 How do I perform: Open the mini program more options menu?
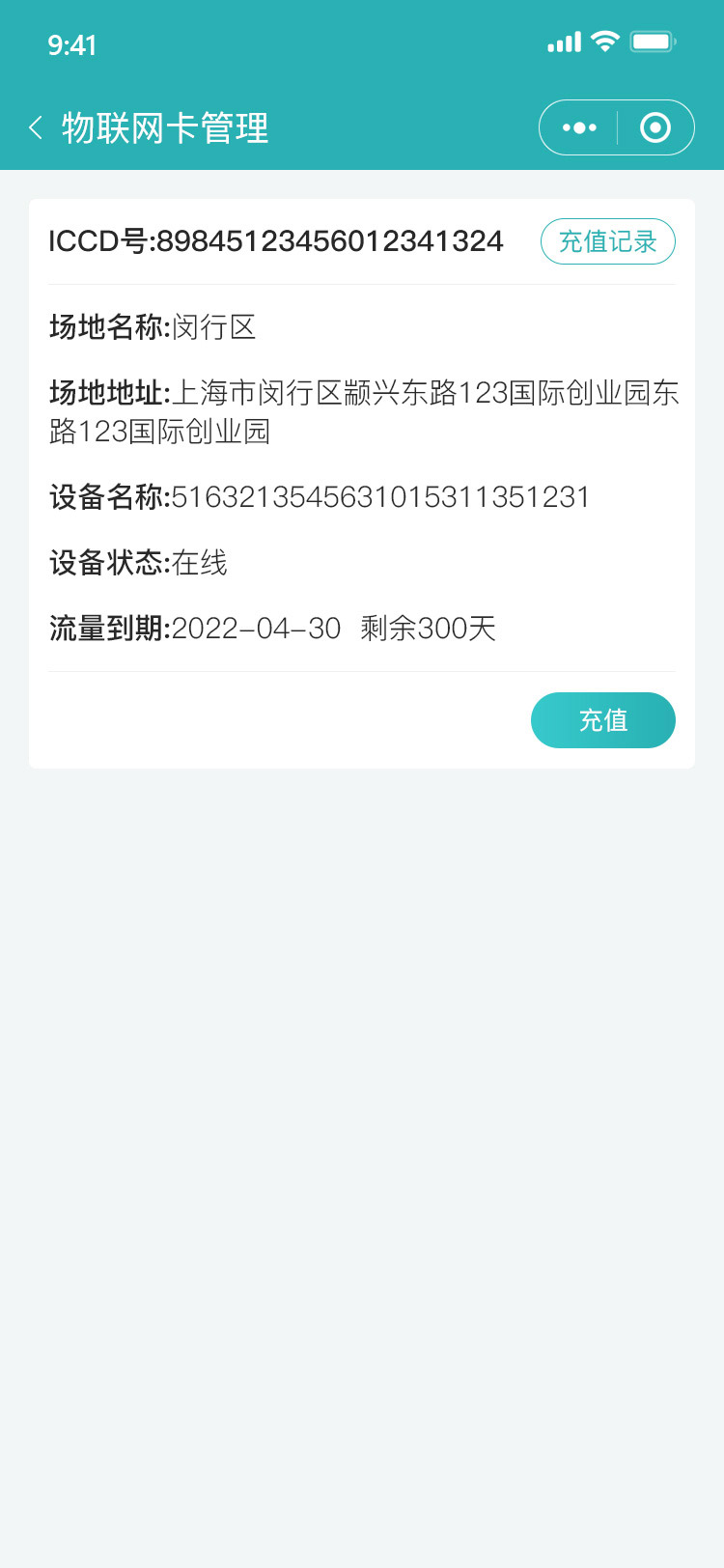579,127
